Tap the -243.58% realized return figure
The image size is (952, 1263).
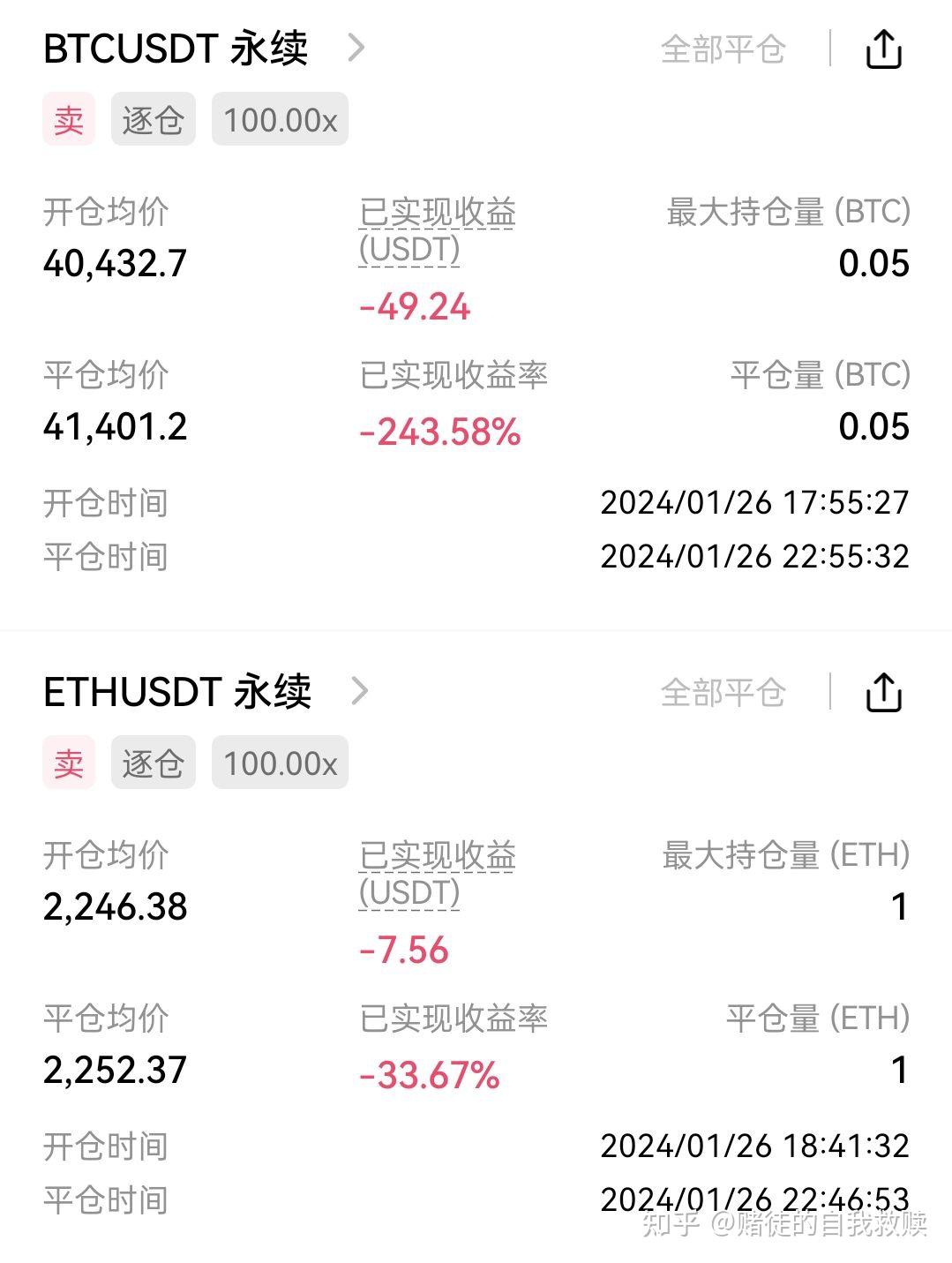(x=439, y=432)
